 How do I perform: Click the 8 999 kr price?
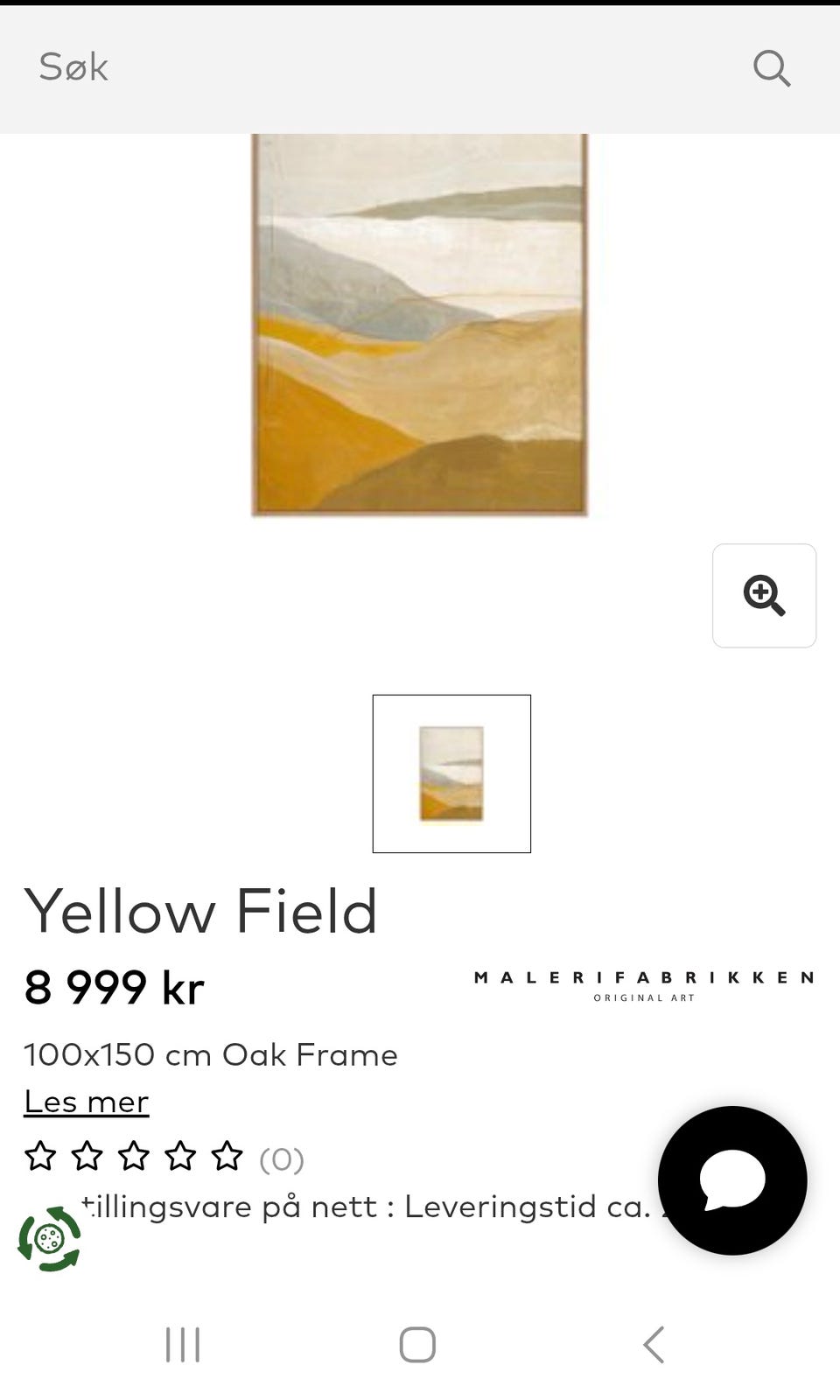tap(113, 988)
